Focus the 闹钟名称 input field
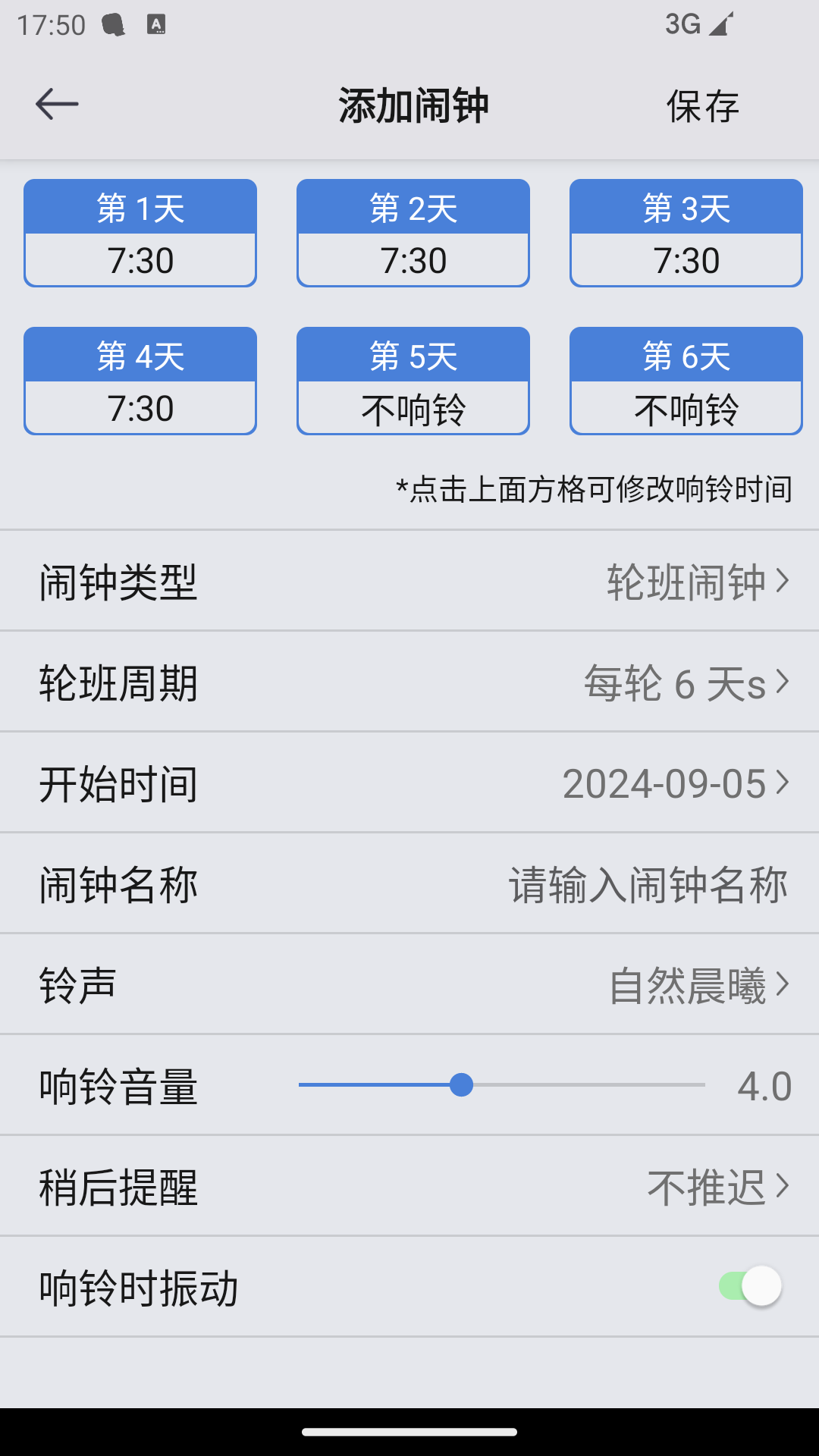 point(647,884)
